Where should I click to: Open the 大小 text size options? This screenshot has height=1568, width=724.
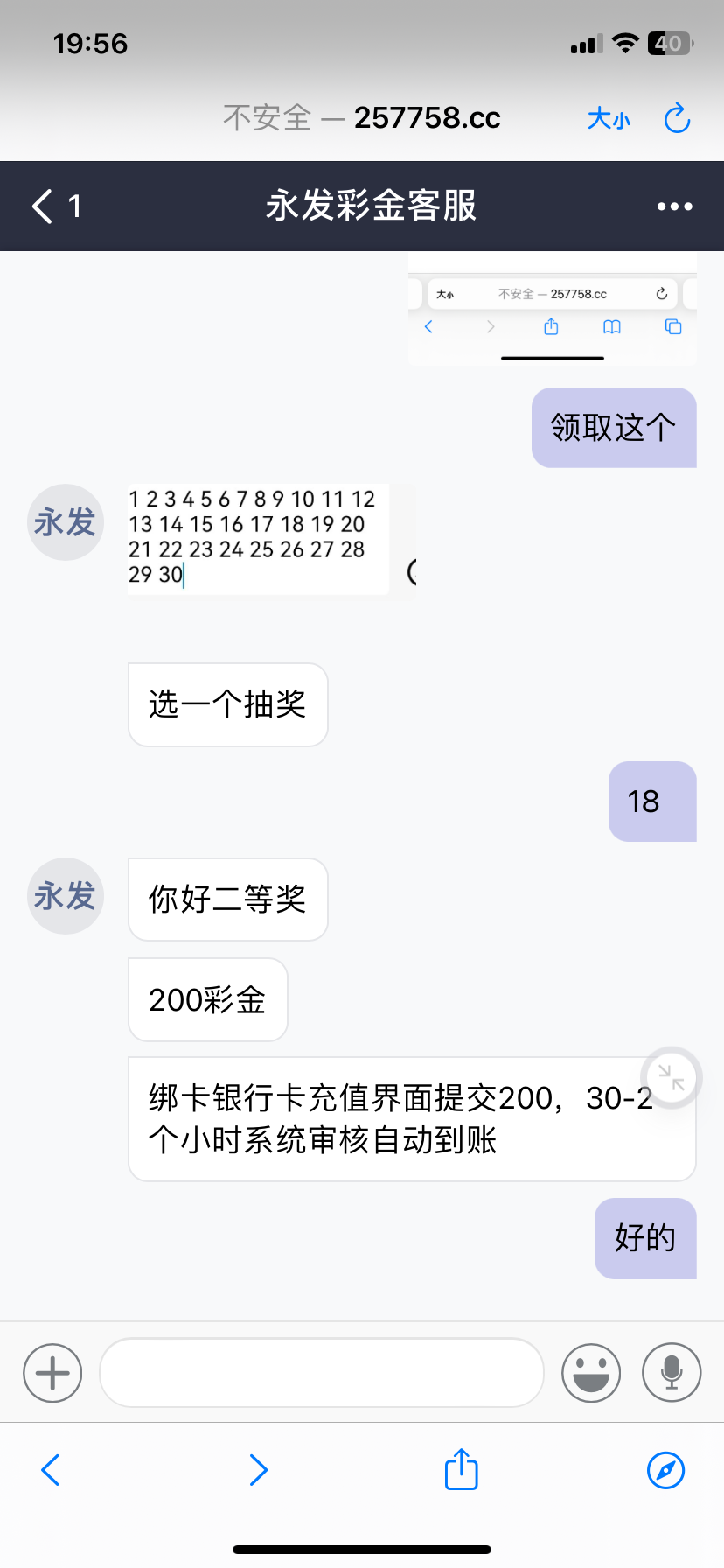(x=609, y=118)
